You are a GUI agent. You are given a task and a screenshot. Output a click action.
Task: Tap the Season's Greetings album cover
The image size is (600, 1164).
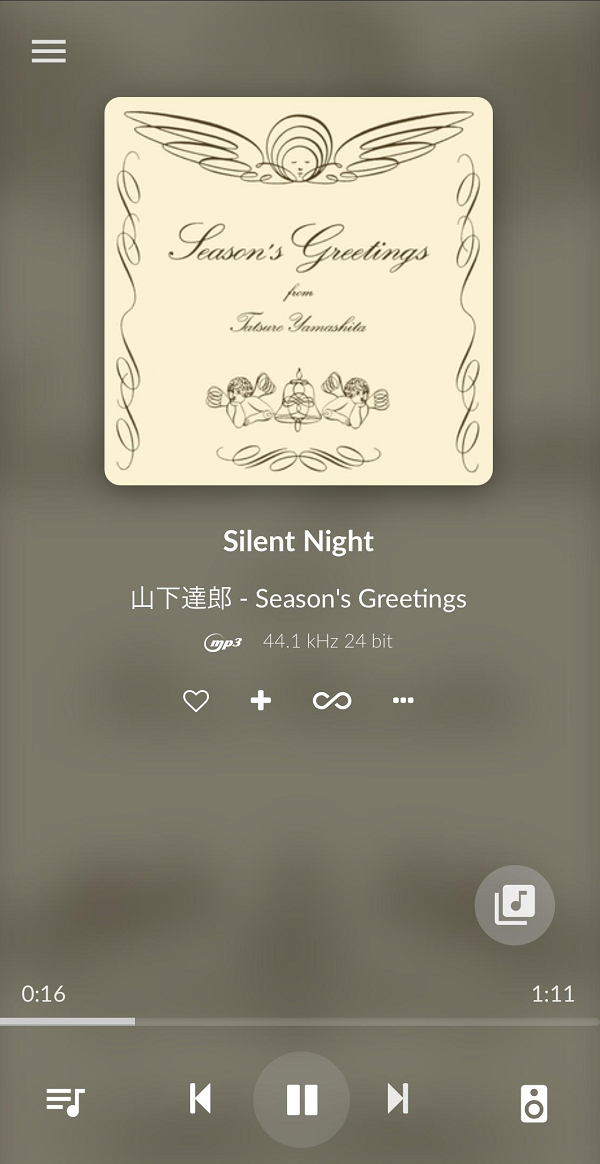(299, 291)
